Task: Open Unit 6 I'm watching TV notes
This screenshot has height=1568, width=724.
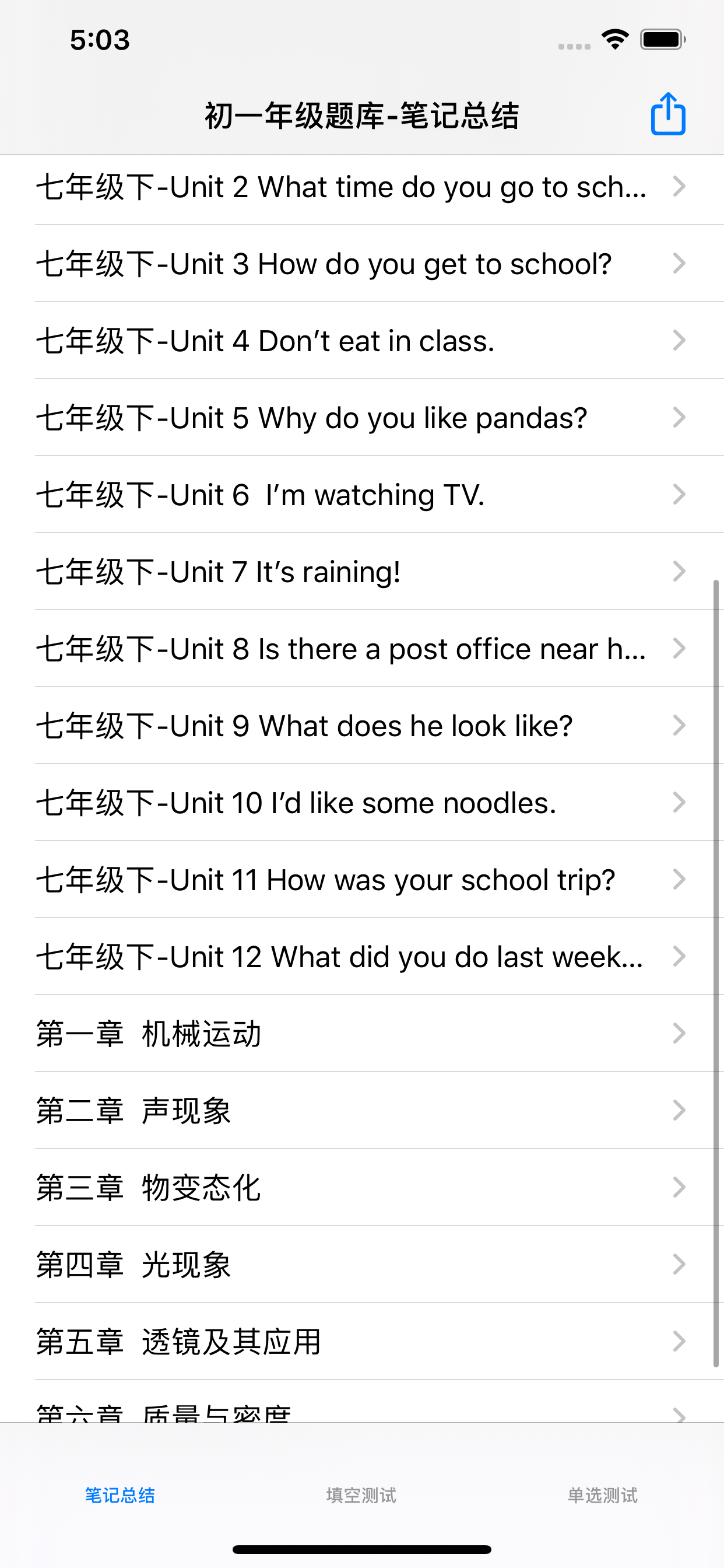Action: tap(361, 495)
